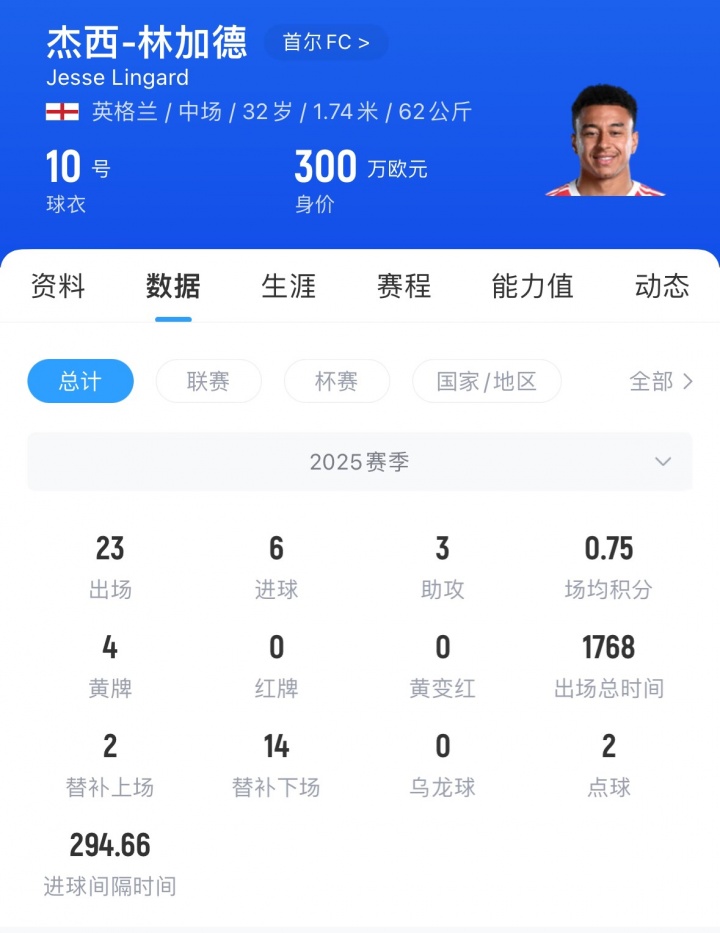View the 能力值 tab
This screenshot has width=720, height=933.
532,286
